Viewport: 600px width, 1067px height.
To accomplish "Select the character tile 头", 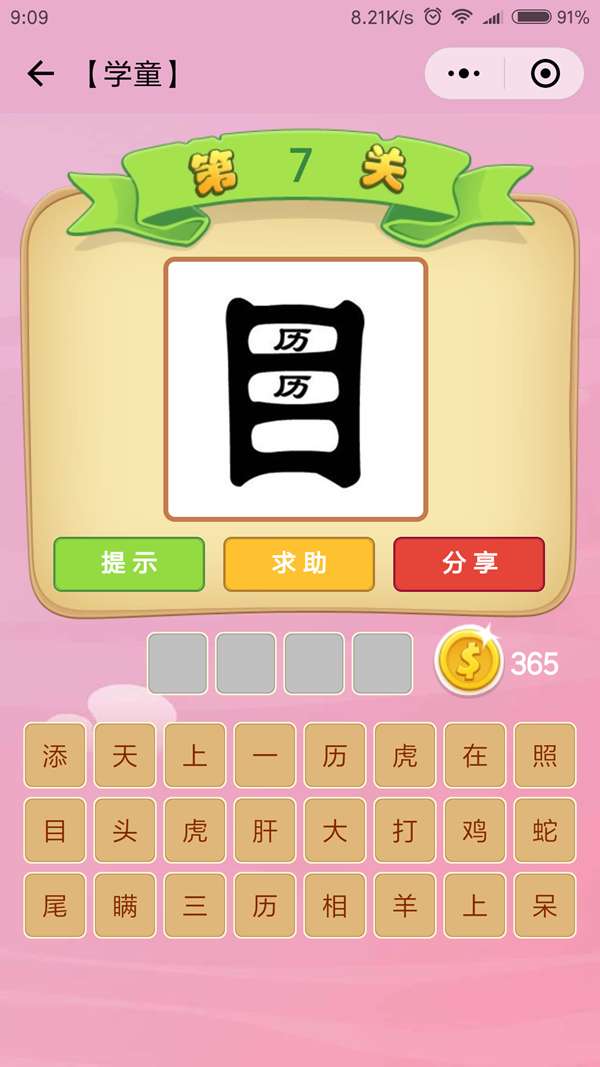I will click(125, 830).
